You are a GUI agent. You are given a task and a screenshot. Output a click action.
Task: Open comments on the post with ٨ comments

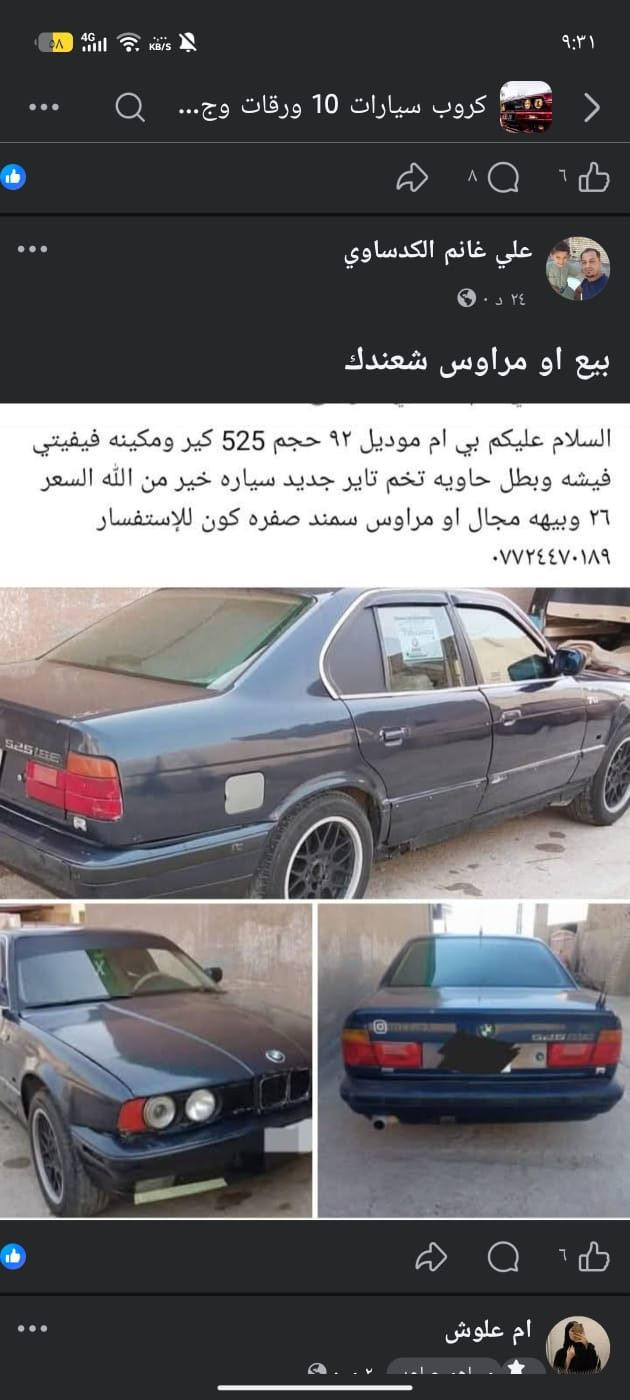pyautogui.click(x=503, y=178)
